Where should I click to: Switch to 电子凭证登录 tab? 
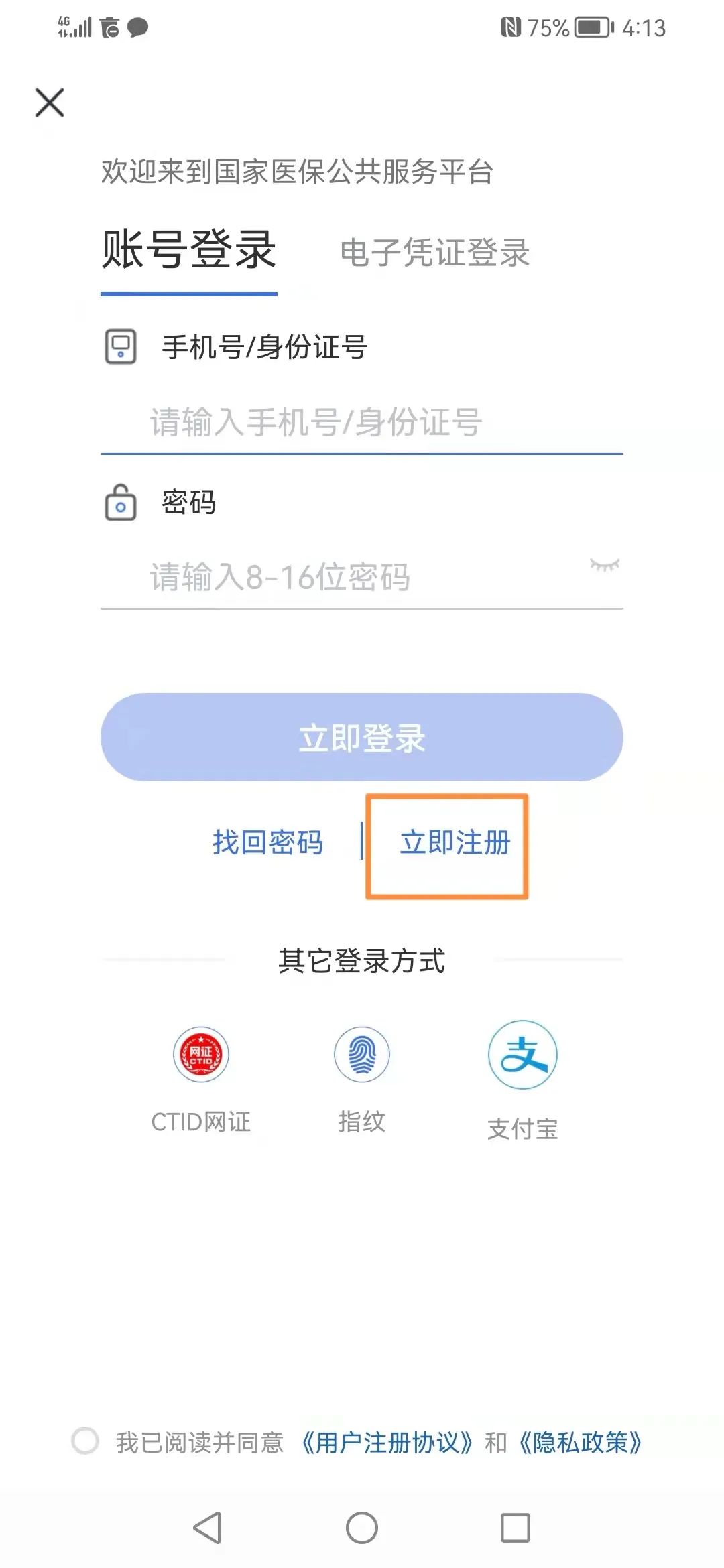tap(434, 253)
